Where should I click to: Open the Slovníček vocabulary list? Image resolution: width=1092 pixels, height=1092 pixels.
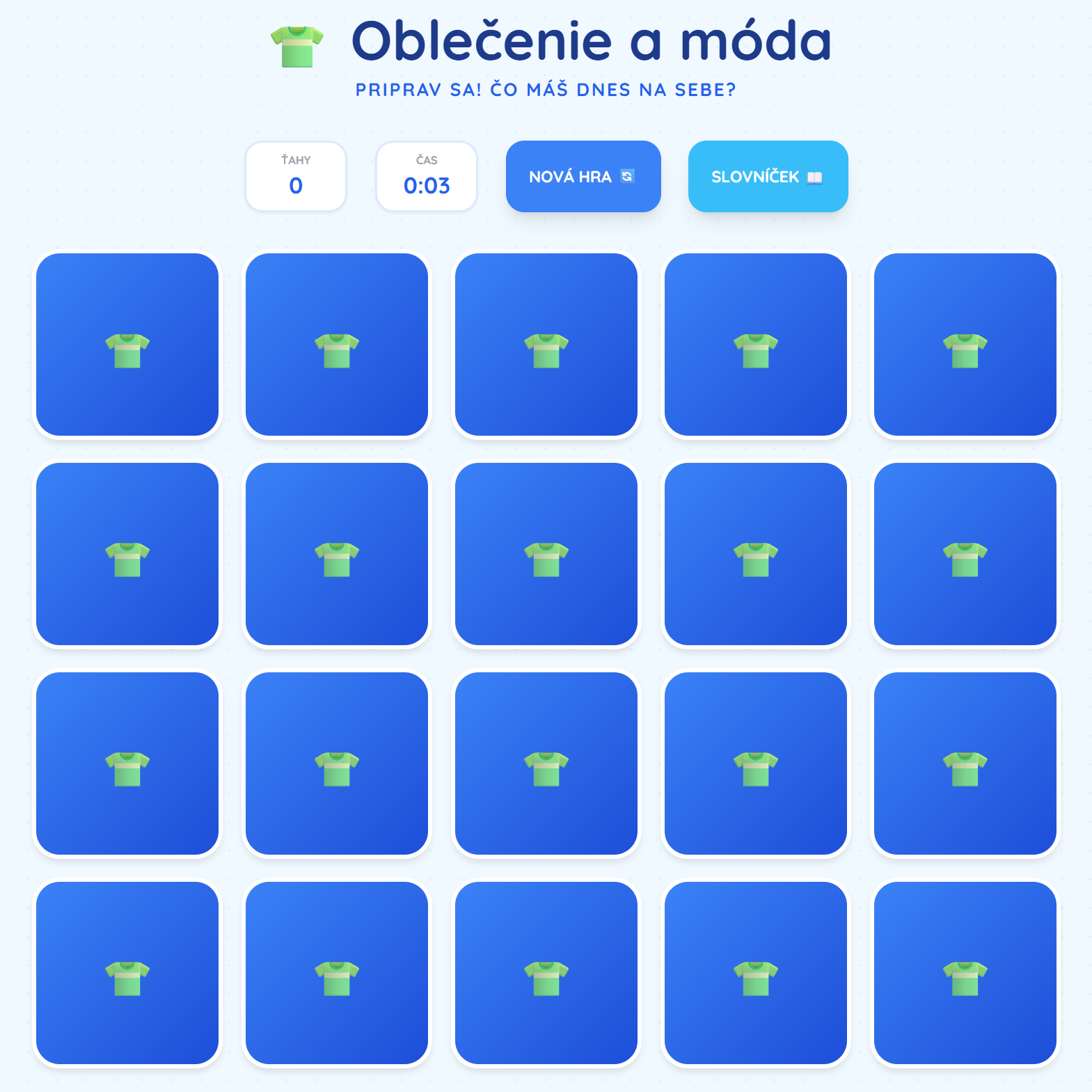767,177
